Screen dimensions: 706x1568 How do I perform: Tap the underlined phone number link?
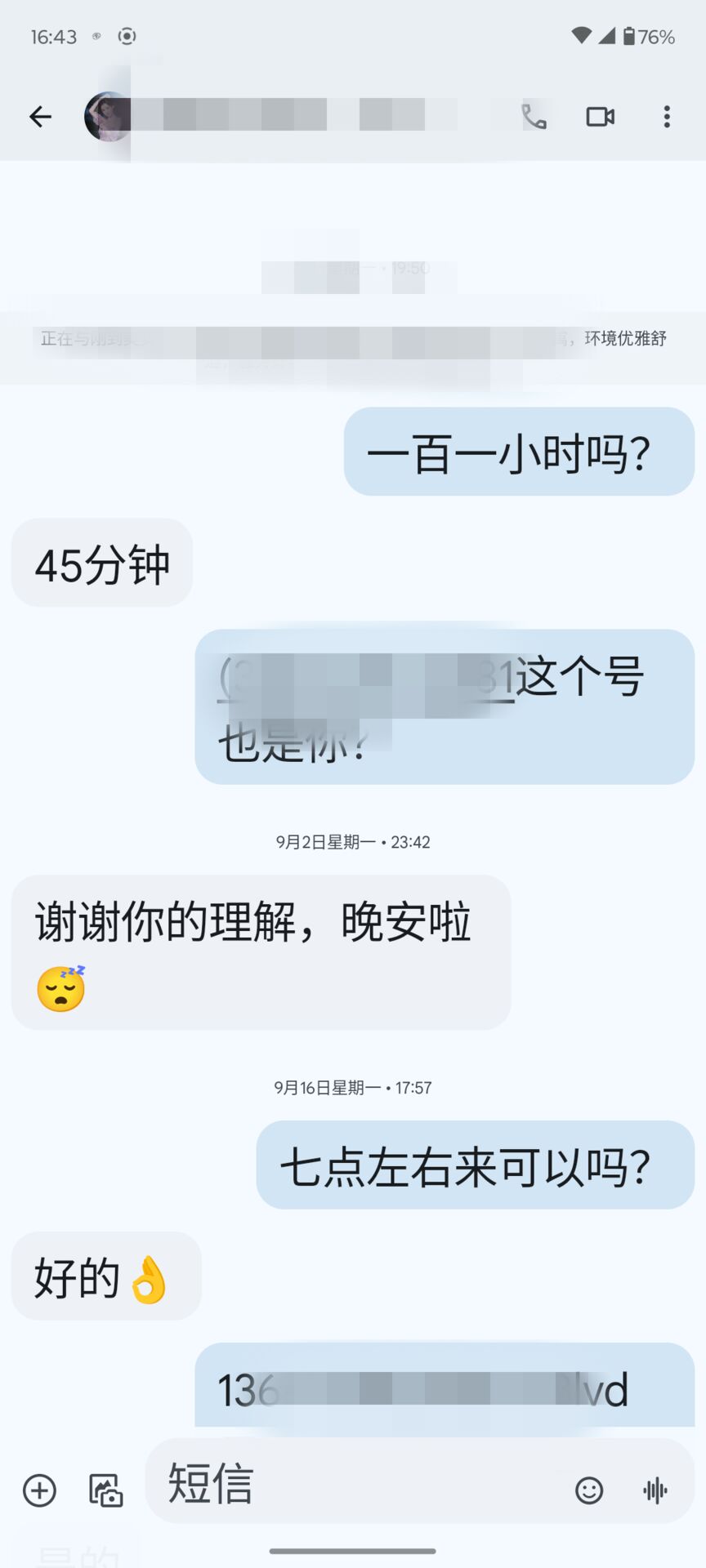(365, 679)
